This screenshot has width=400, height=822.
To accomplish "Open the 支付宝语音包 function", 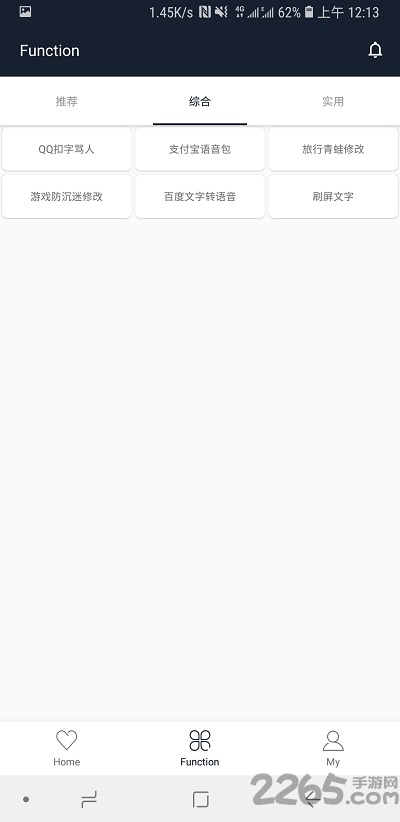I will (x=200, y=149).
